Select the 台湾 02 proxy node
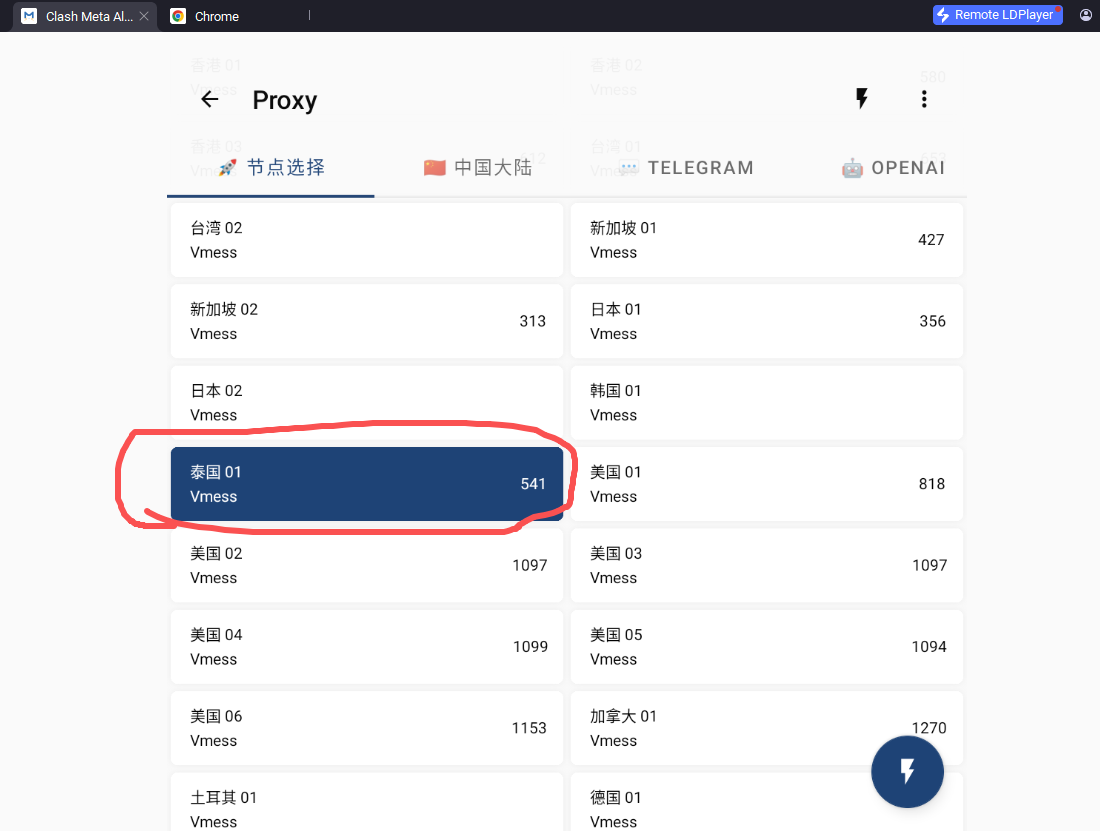 click(367, 240)
